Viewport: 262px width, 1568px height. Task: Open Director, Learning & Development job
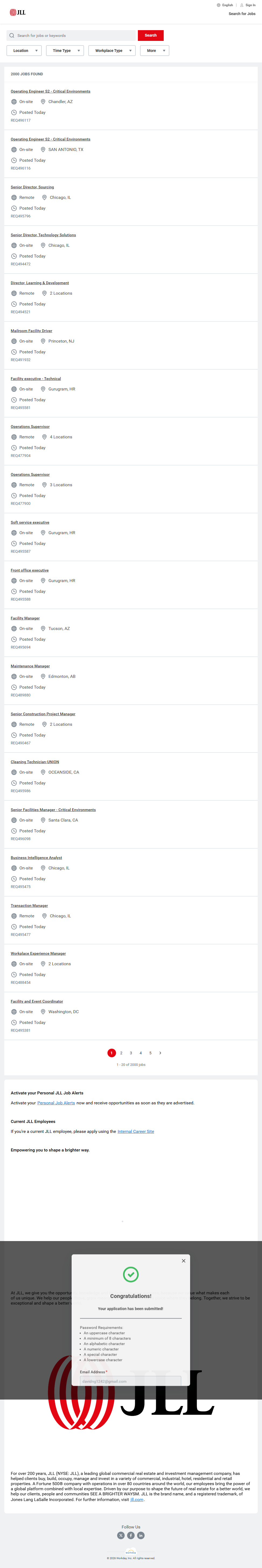[40, 283]
